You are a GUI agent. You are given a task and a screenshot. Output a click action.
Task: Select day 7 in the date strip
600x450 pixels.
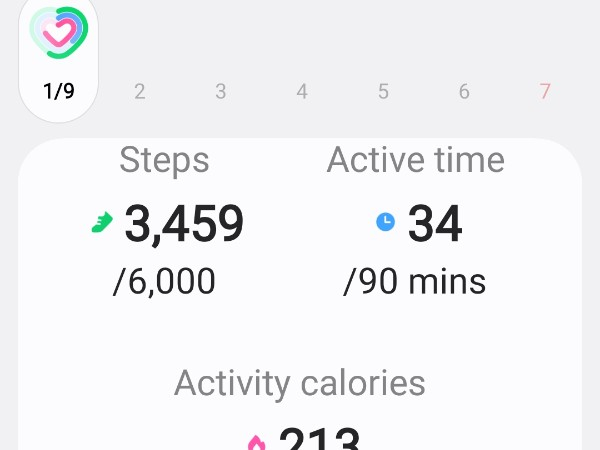[x=545, y=92]
